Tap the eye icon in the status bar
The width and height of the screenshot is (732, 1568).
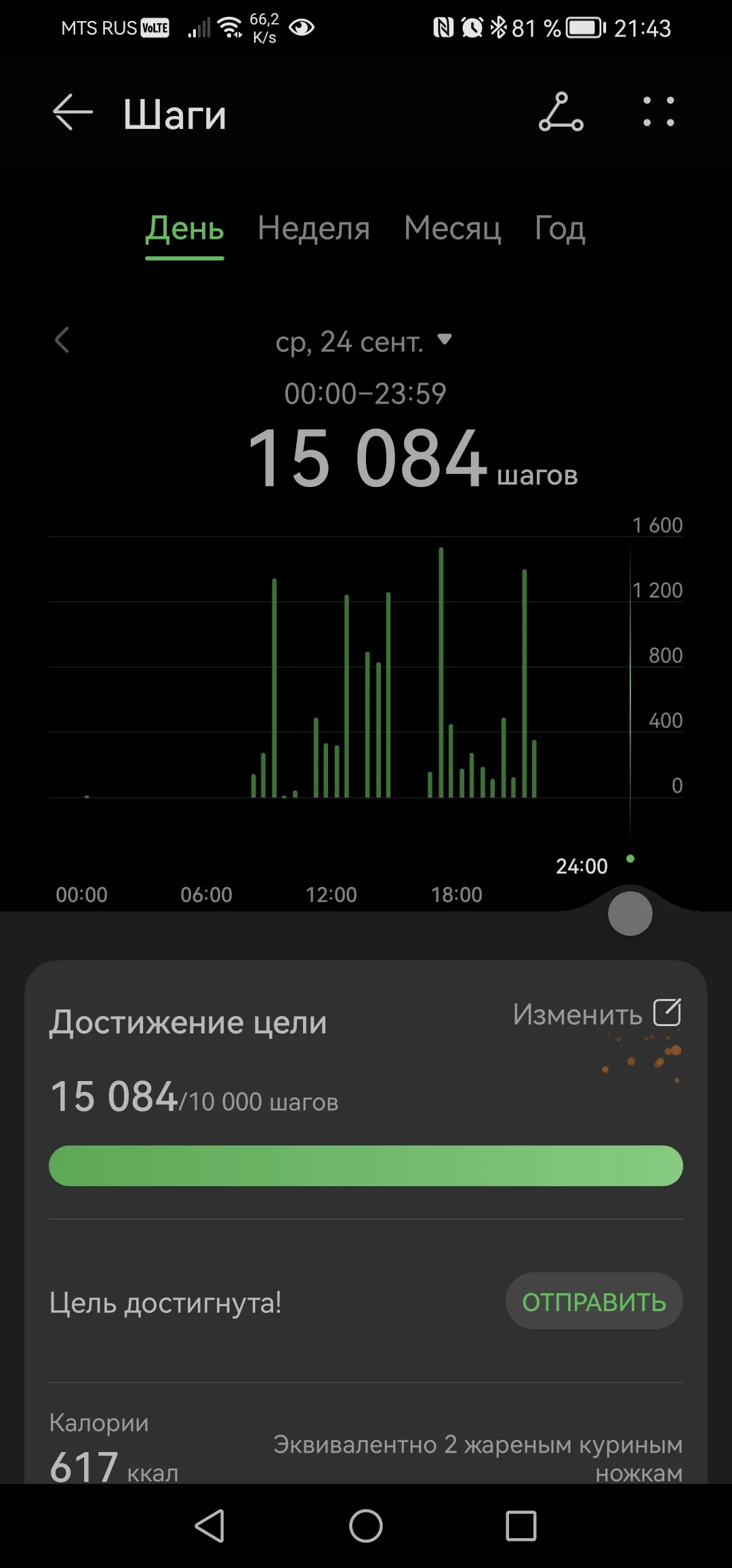(x=301, y=27)
